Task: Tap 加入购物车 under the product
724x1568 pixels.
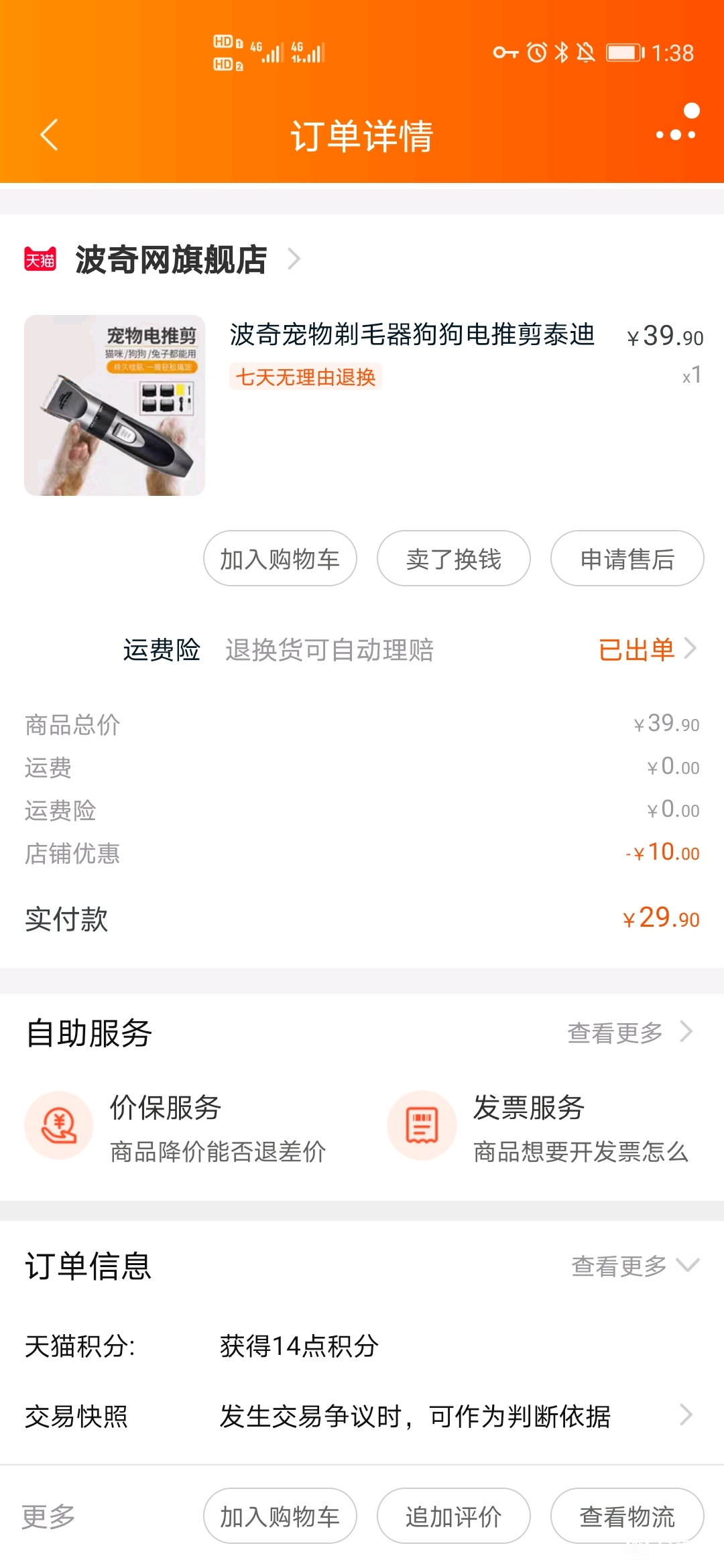Action: point(280,559)
